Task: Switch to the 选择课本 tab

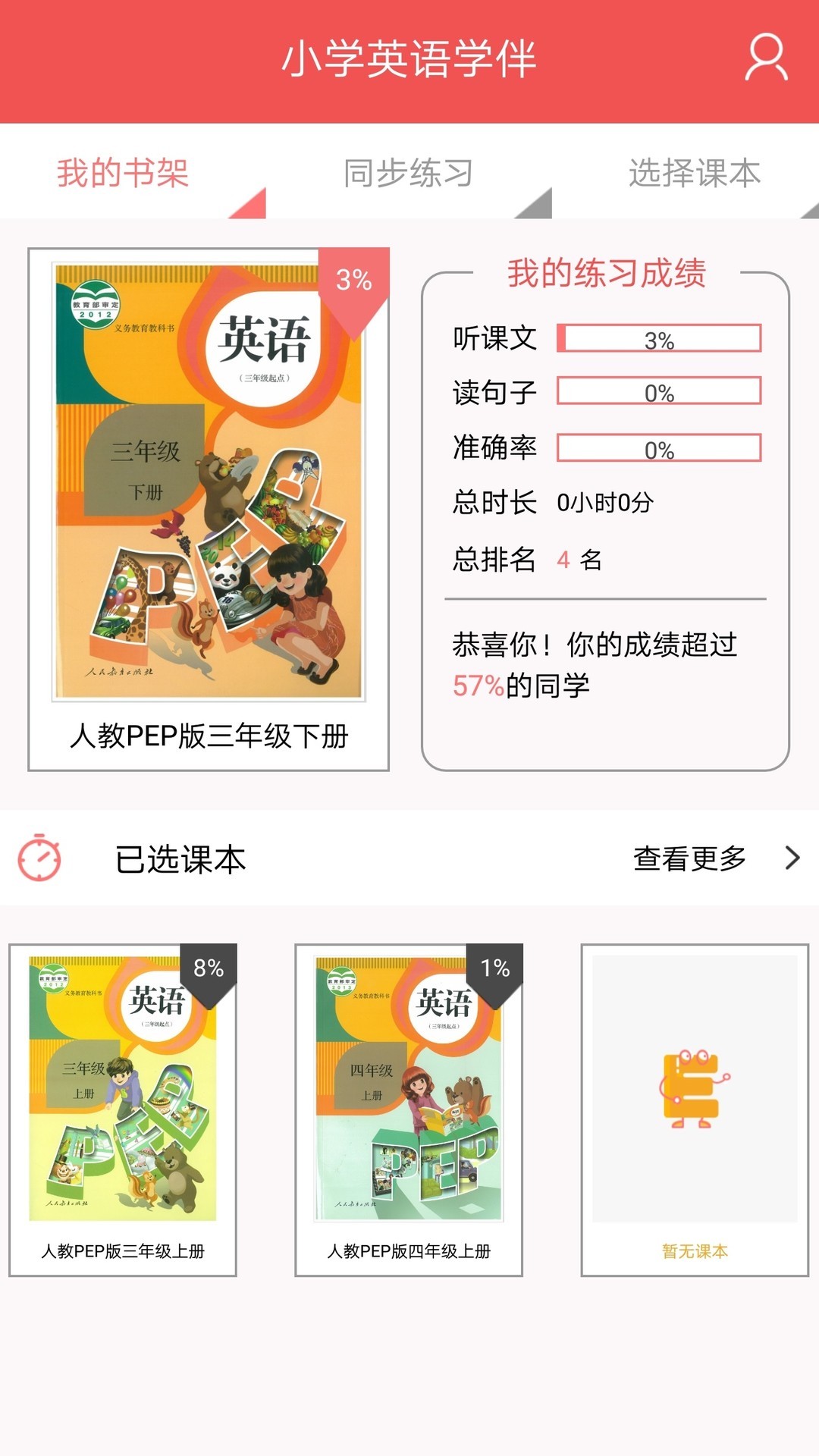Action: 694,173
